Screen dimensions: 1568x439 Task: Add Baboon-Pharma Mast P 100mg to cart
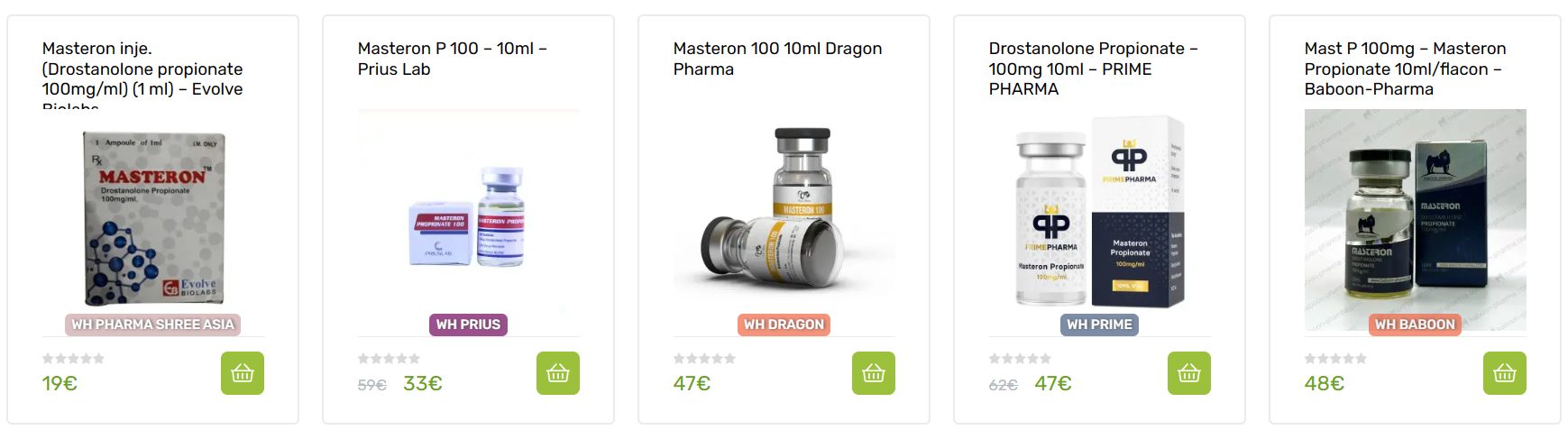tap(1504, 373)
